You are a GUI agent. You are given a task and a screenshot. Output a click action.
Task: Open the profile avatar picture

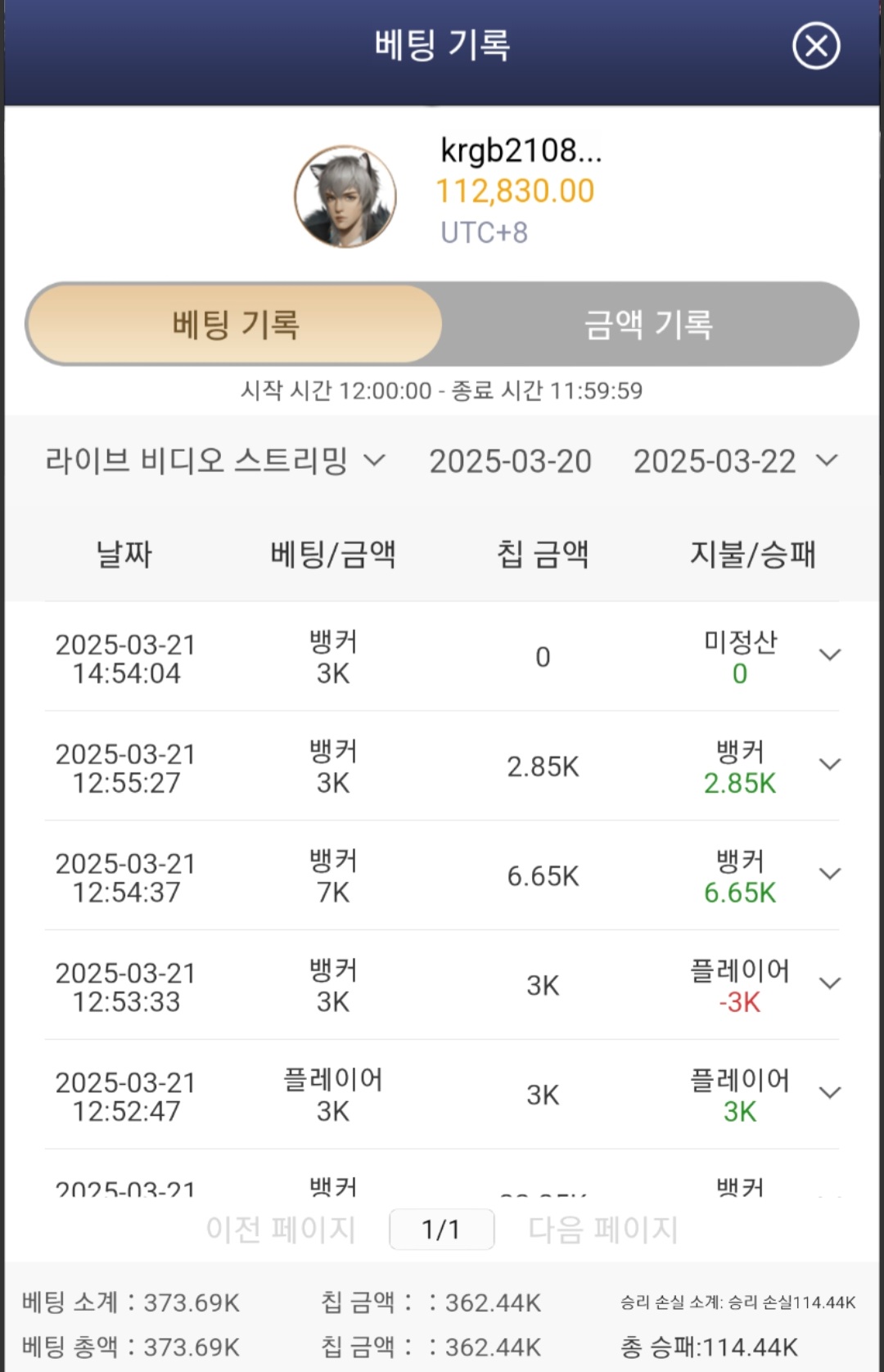point(345,197)
